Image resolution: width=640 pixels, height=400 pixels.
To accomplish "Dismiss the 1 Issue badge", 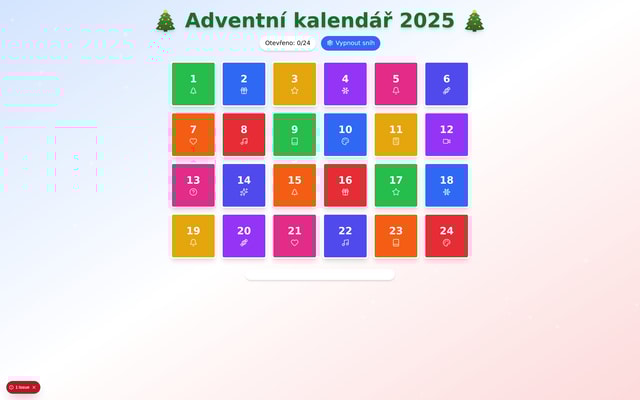I will [34, 387].
